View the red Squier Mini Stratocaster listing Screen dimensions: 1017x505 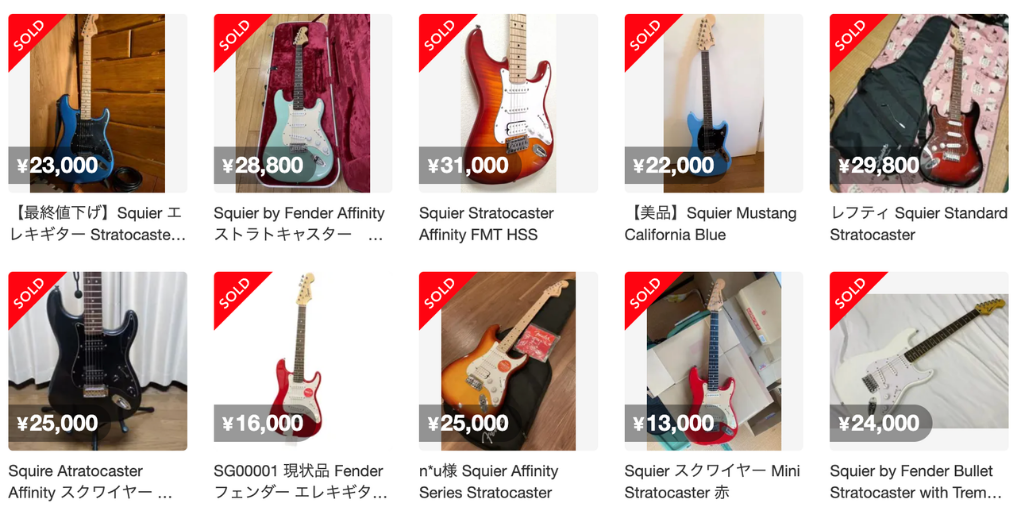[713, 361]
